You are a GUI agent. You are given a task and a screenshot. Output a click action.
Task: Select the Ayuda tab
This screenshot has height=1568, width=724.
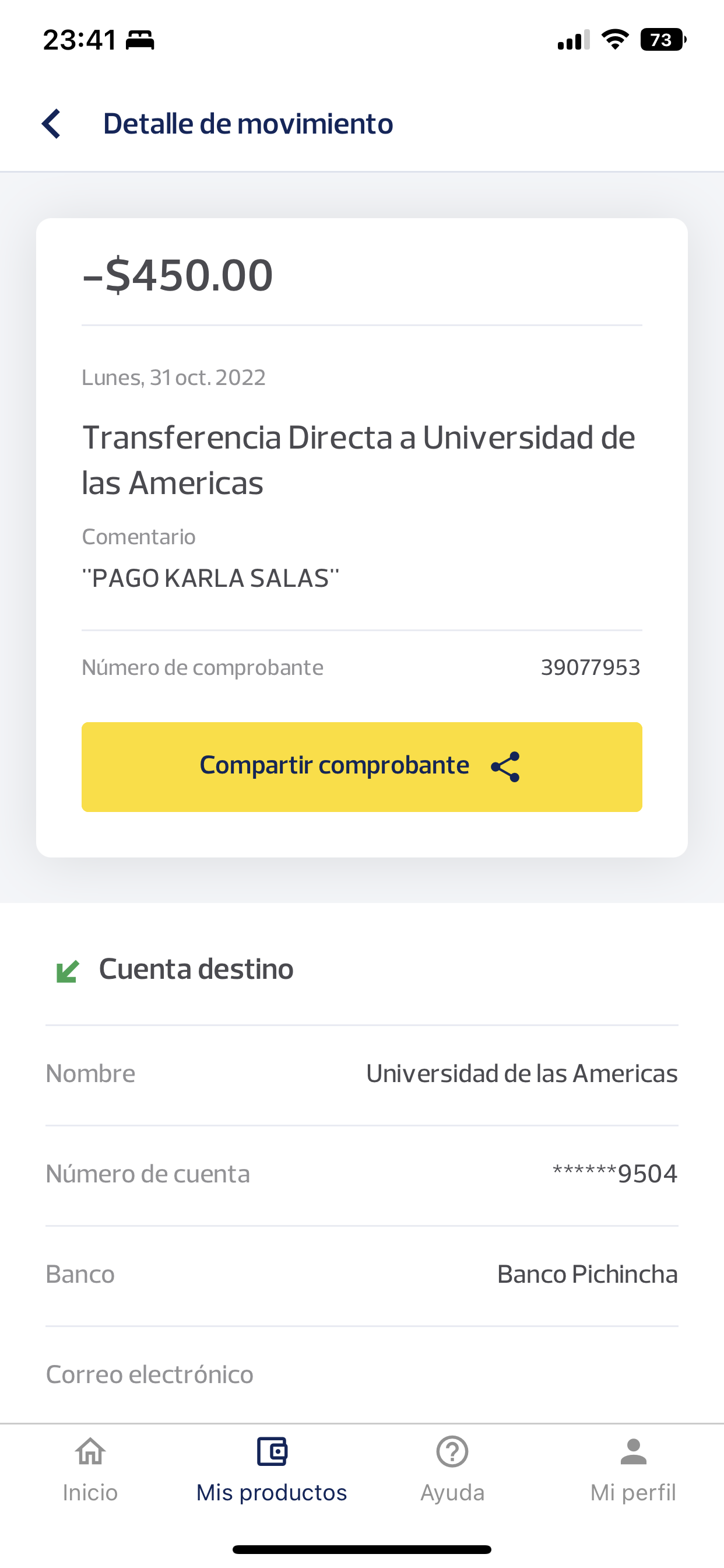coord(452,1469)
